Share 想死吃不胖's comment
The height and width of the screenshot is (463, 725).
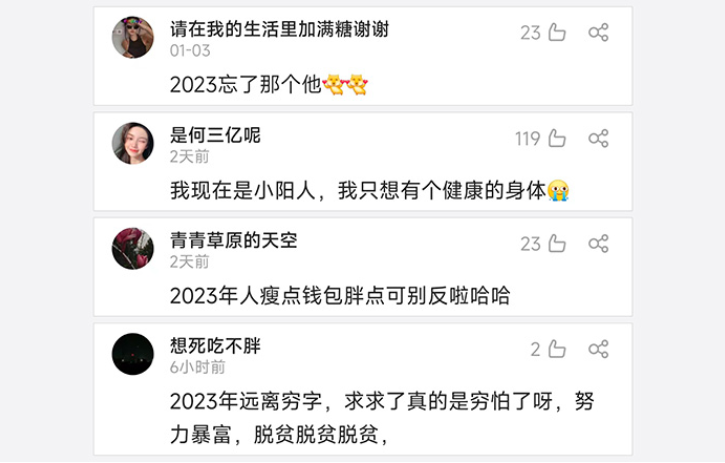tap(598, 349)
